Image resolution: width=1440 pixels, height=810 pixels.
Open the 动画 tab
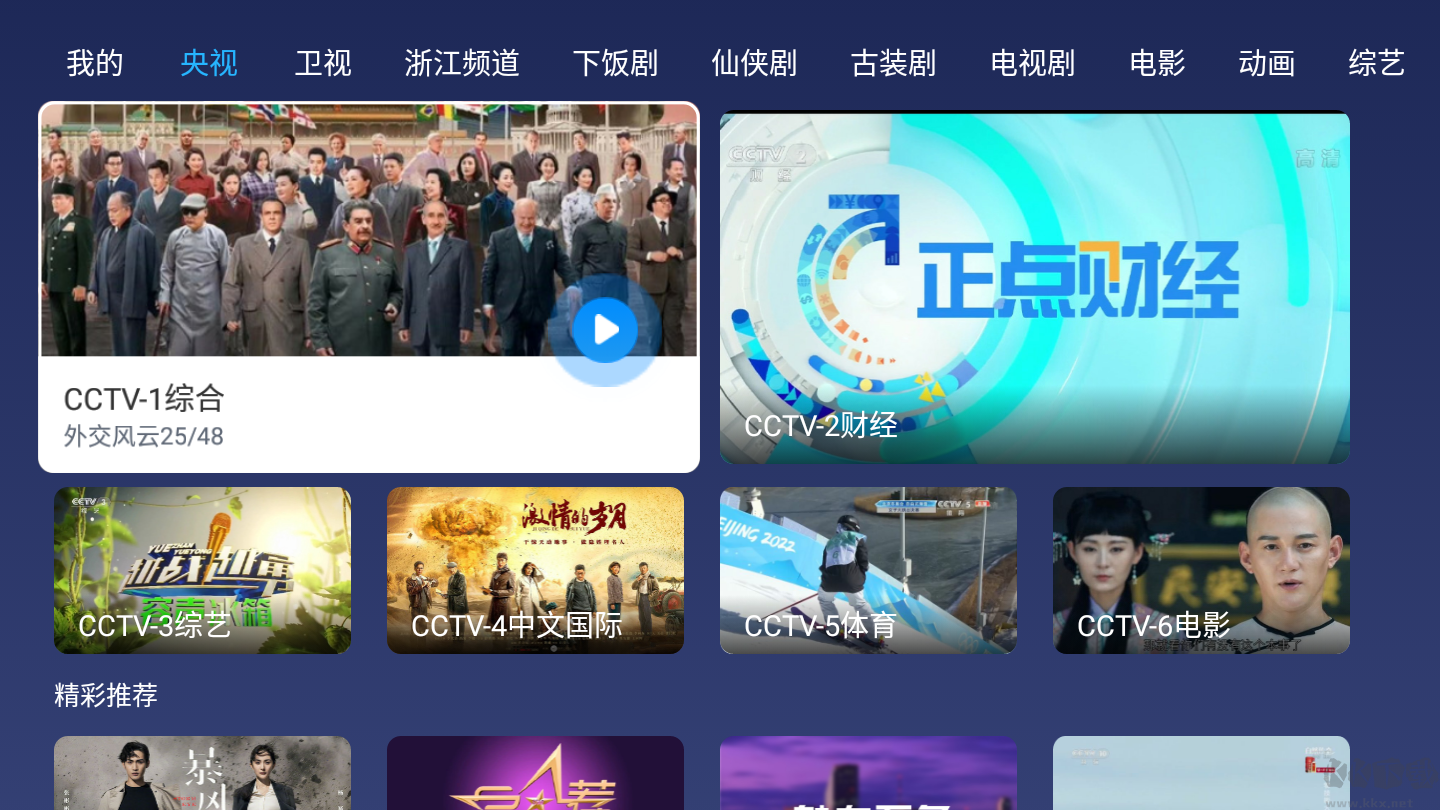click(1266, 63)
